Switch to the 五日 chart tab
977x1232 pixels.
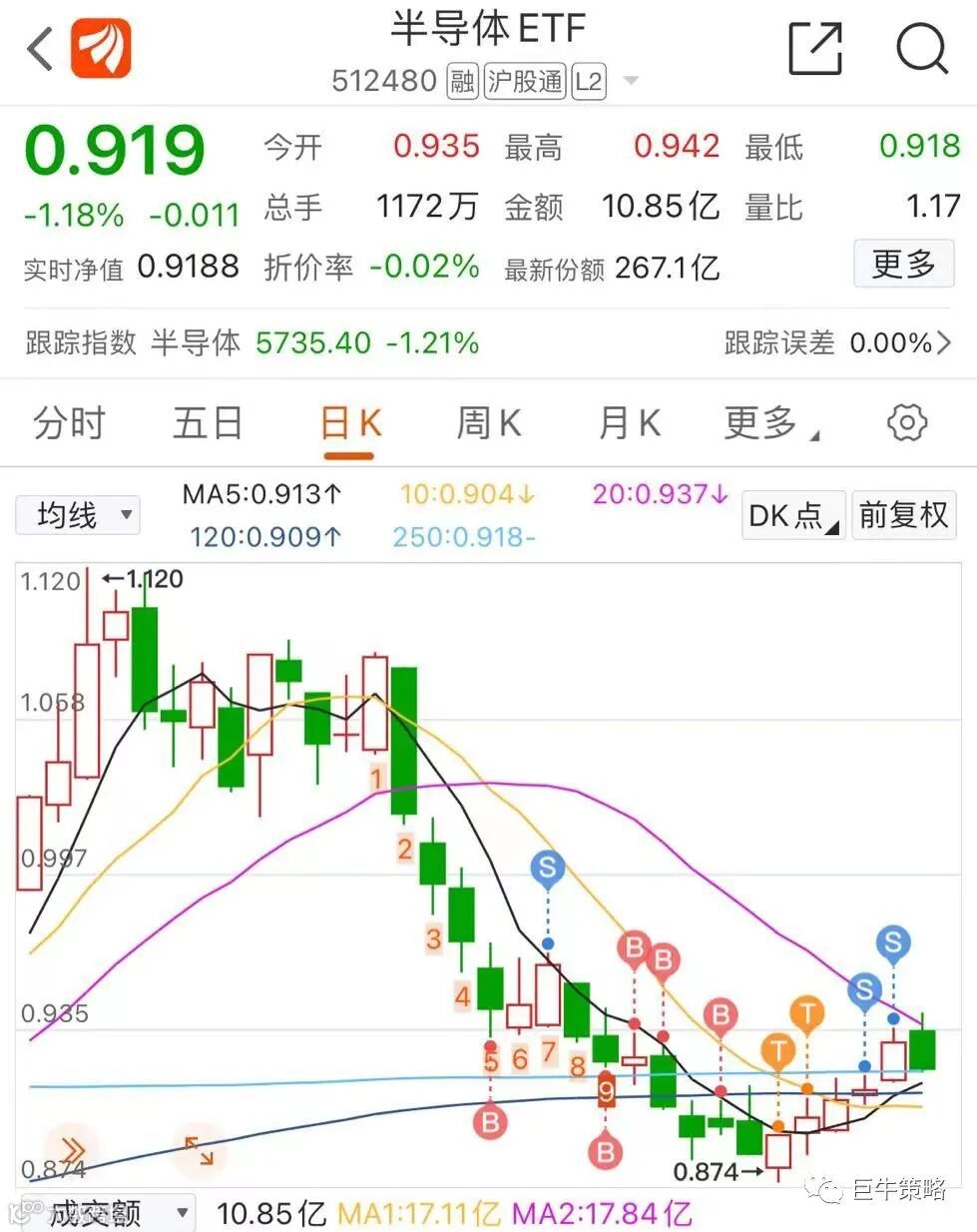click(208, 423)
